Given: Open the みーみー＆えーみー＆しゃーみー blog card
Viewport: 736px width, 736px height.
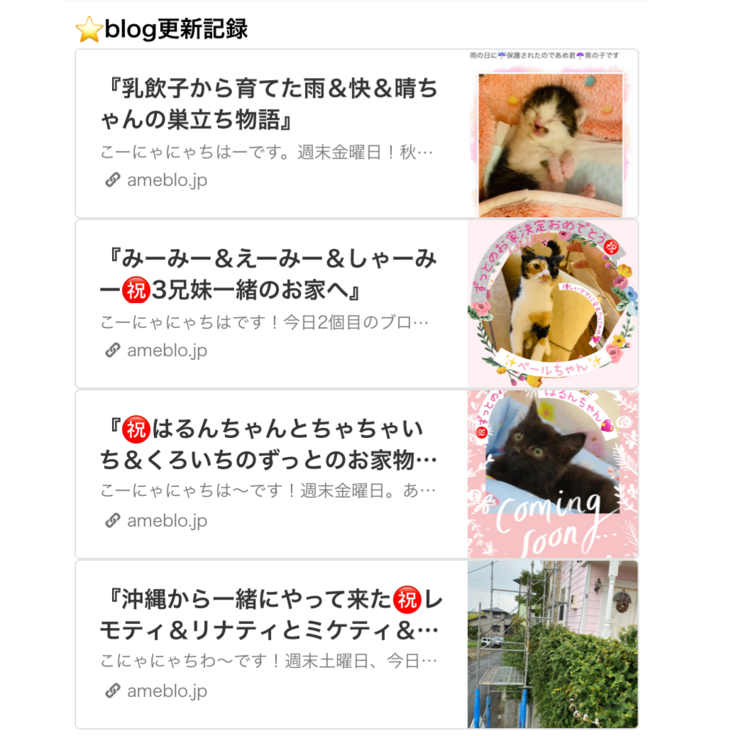Looking at the screenshot, I should coord(272,275).
